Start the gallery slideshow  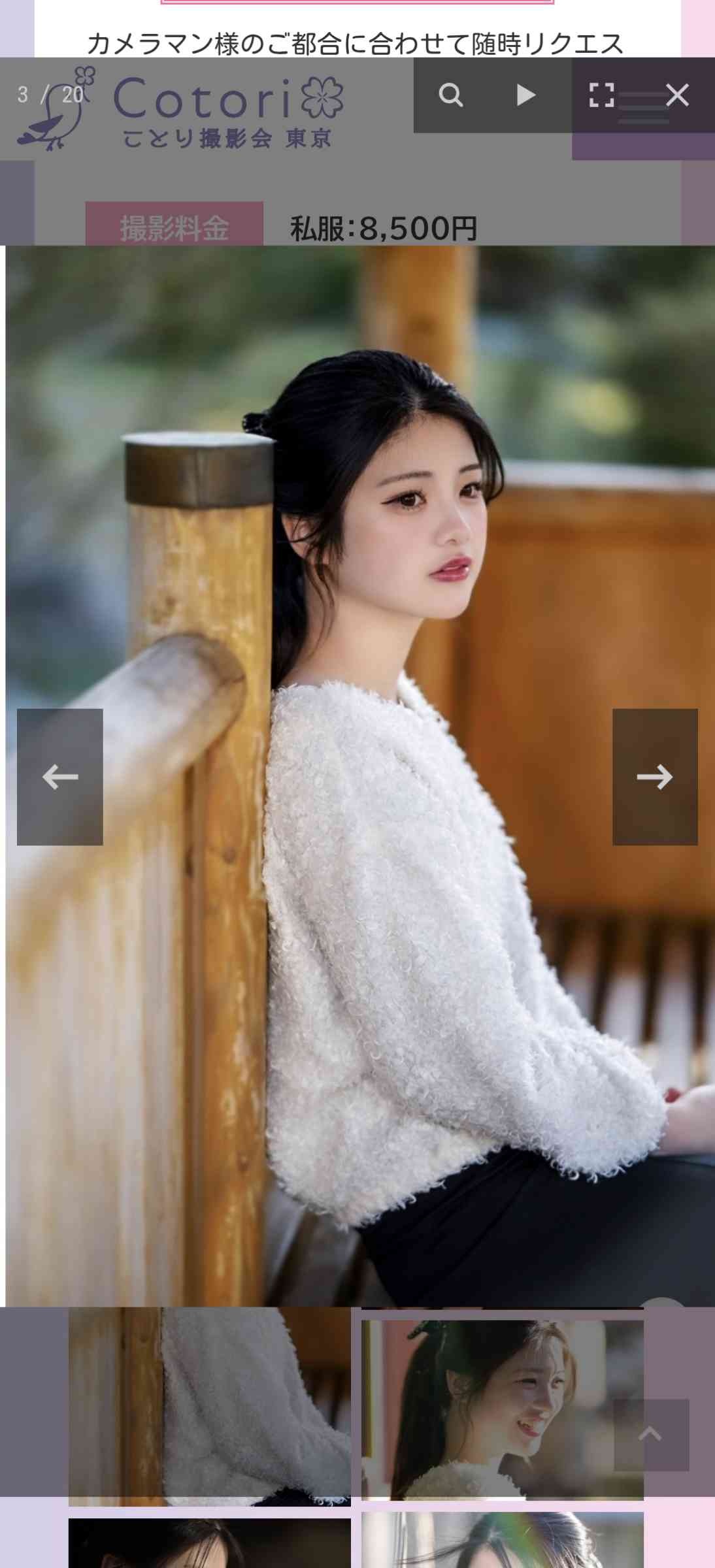(x=525, y=95)
